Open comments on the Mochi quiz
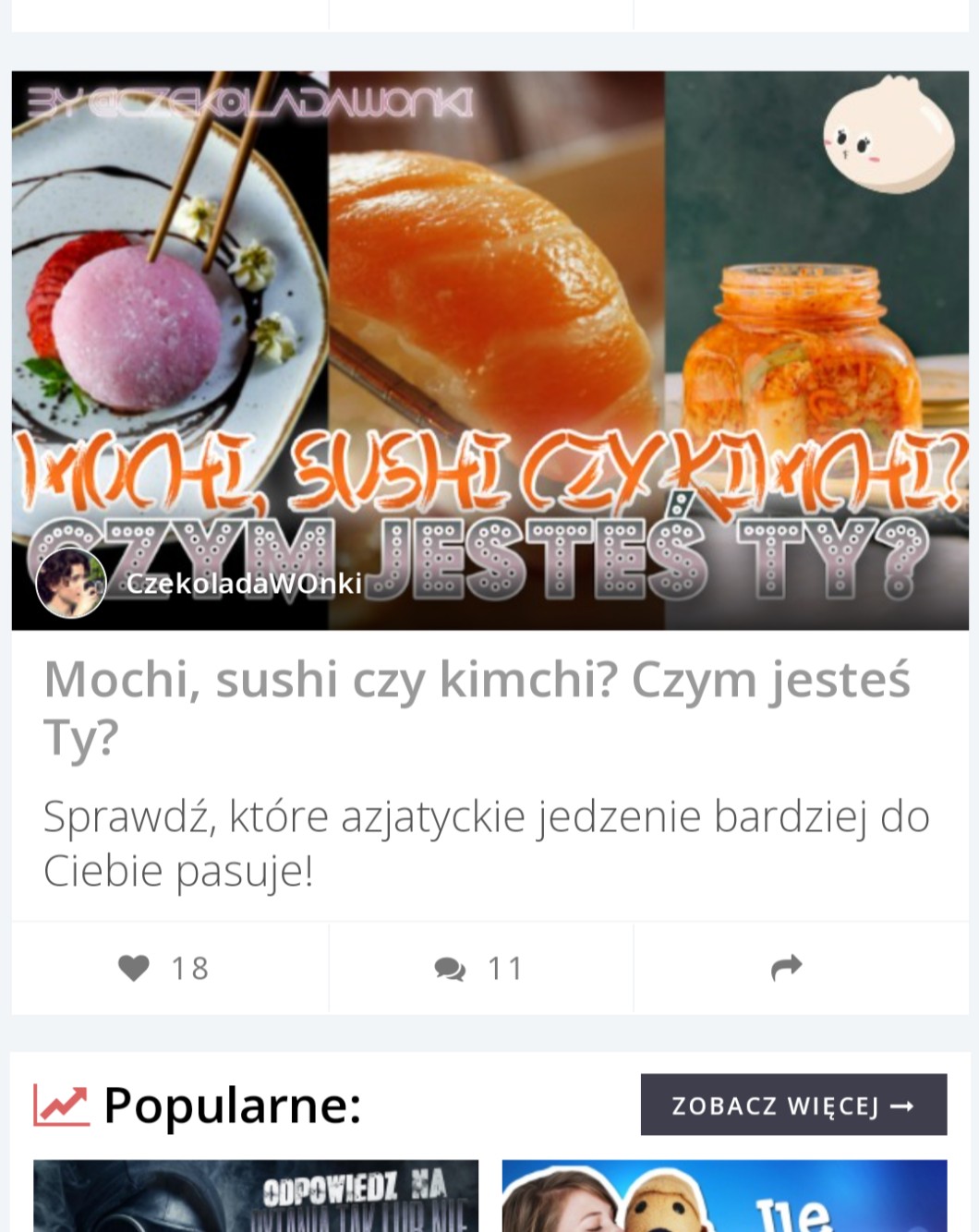The image size is (979, 1232). click(479, 968)
